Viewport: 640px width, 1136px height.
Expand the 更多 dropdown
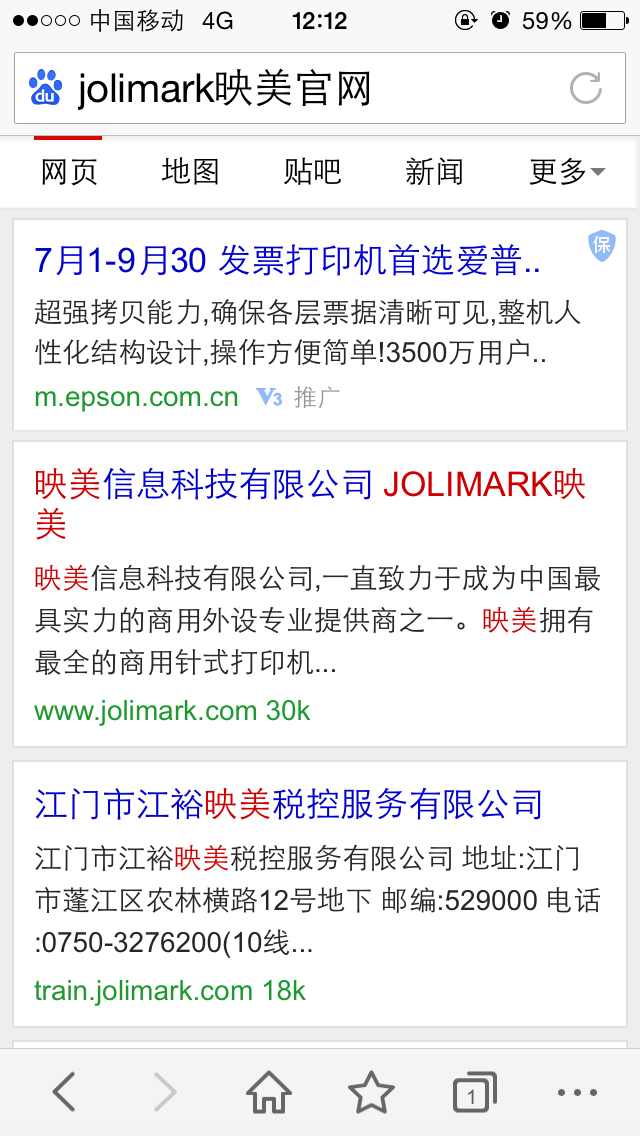567,172
